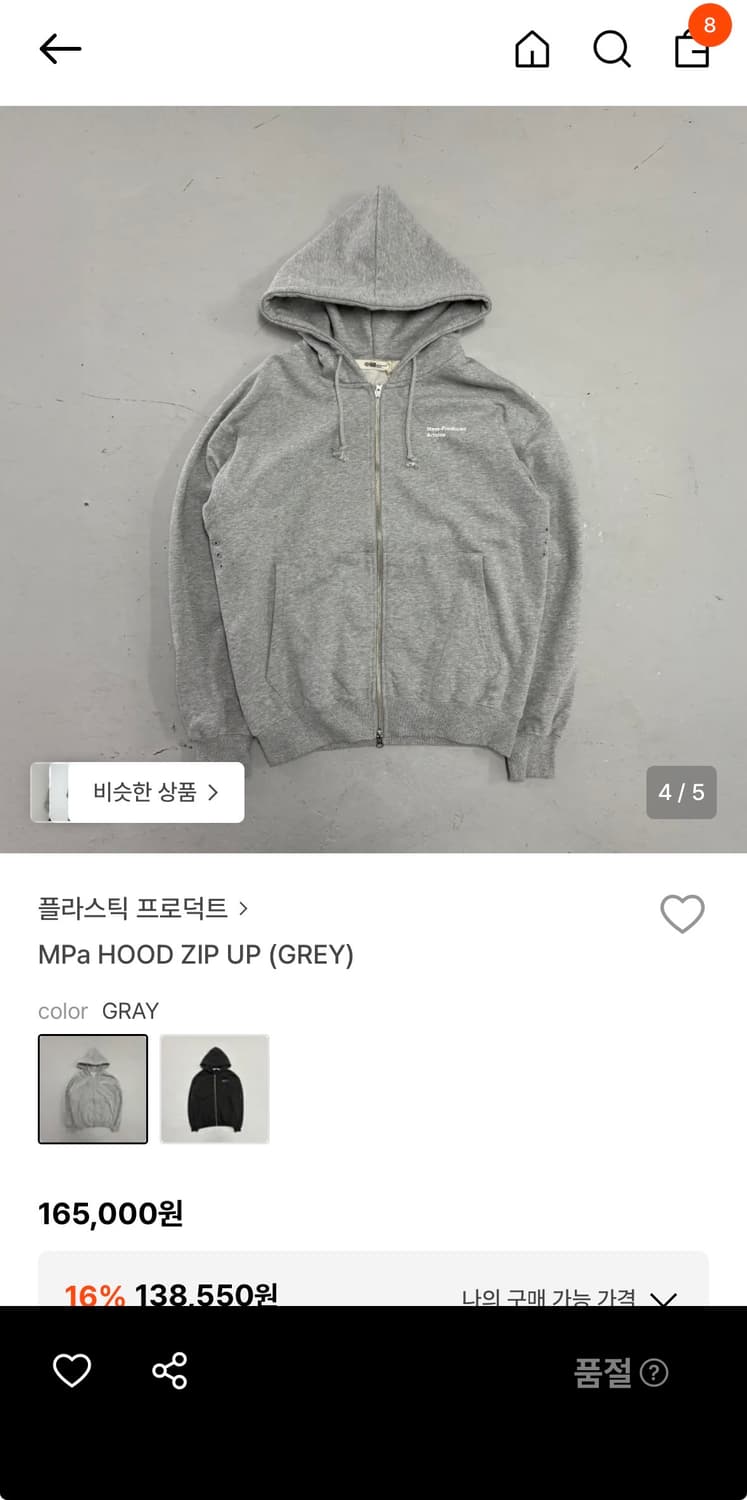Tap the heart next to the product title

(x=683, y=914)
